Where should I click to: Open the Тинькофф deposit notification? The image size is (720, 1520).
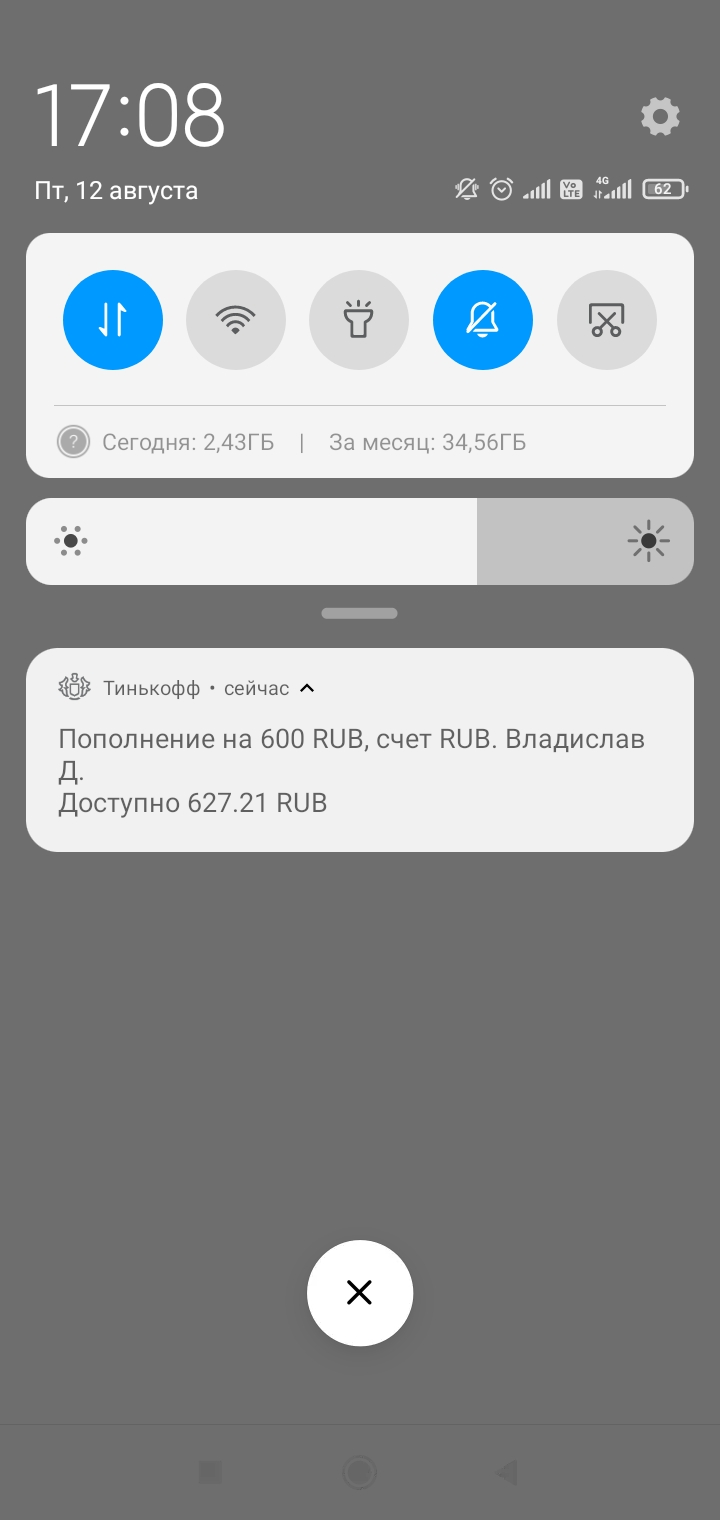point(360,750)
